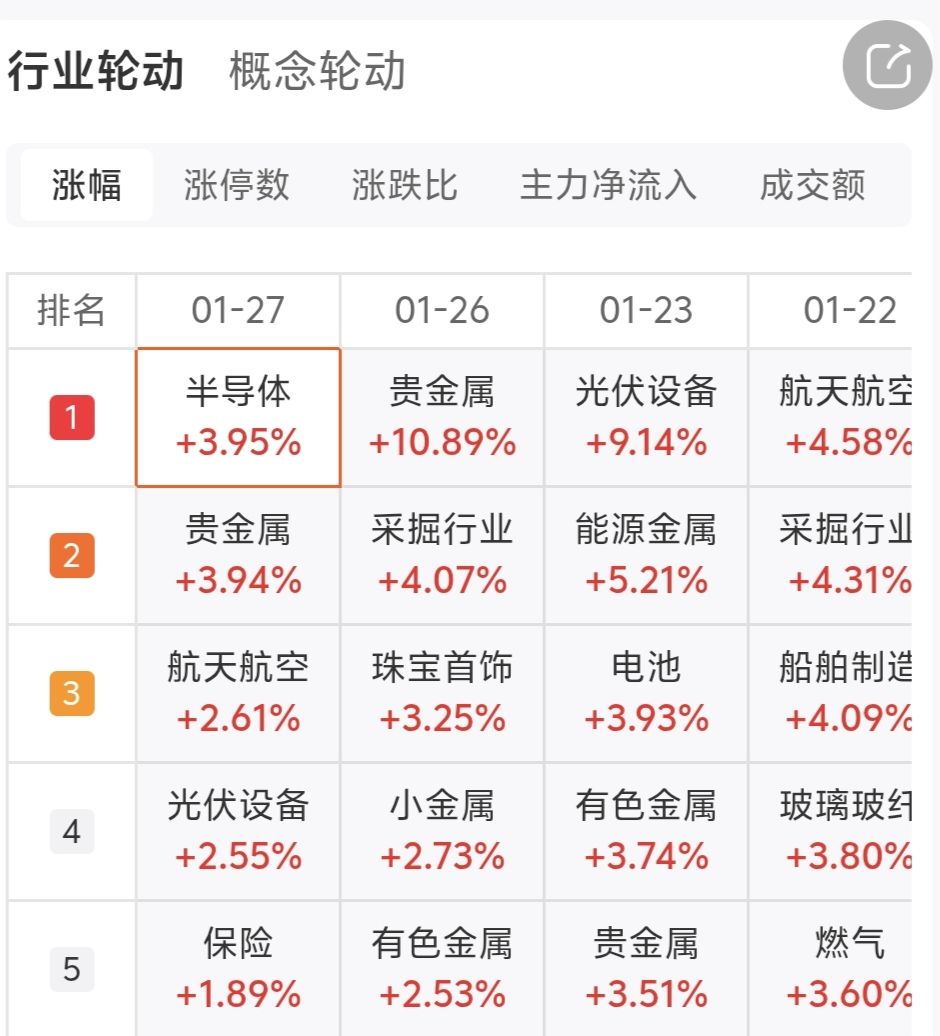Open the highlighted 半导体 sector cell

[238, 417]
